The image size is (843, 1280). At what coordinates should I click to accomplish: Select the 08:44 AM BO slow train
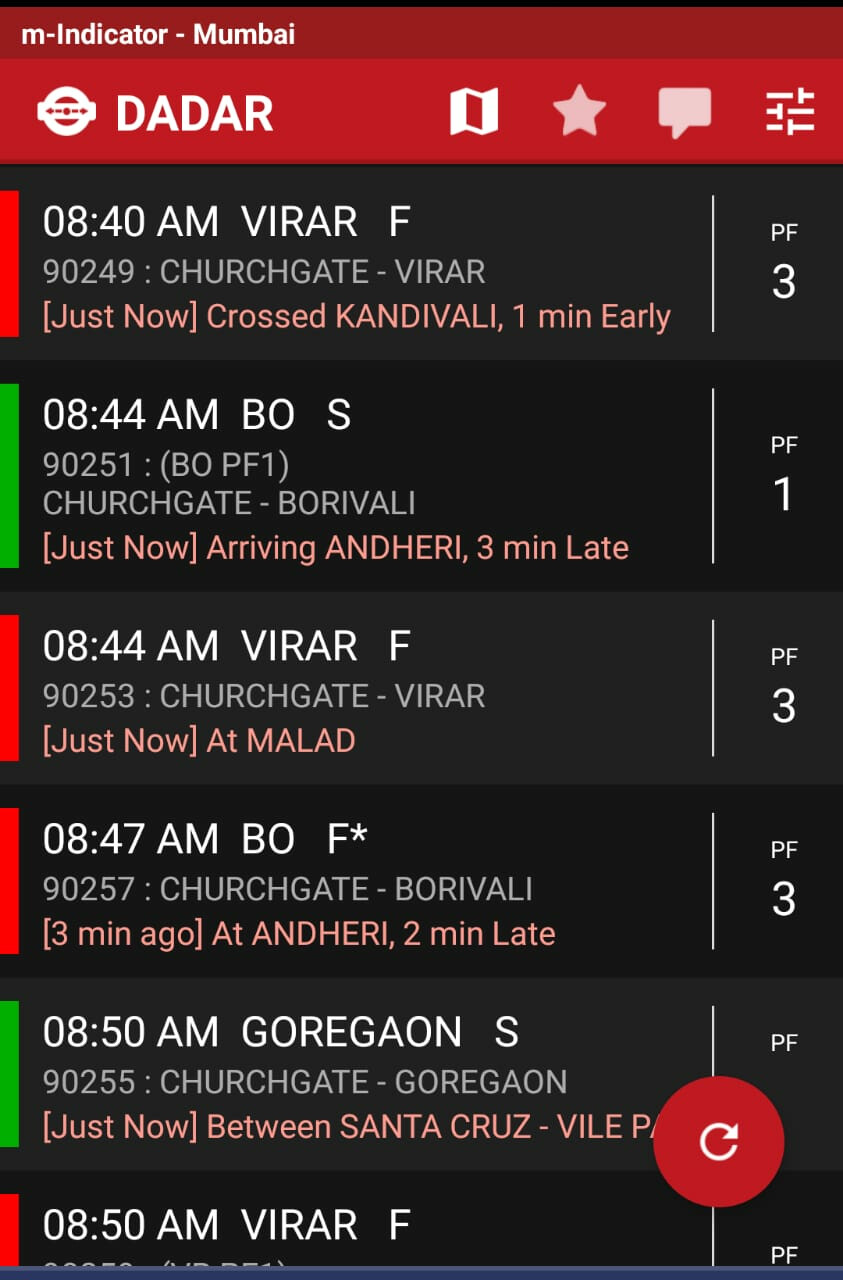tap(356, 480)
